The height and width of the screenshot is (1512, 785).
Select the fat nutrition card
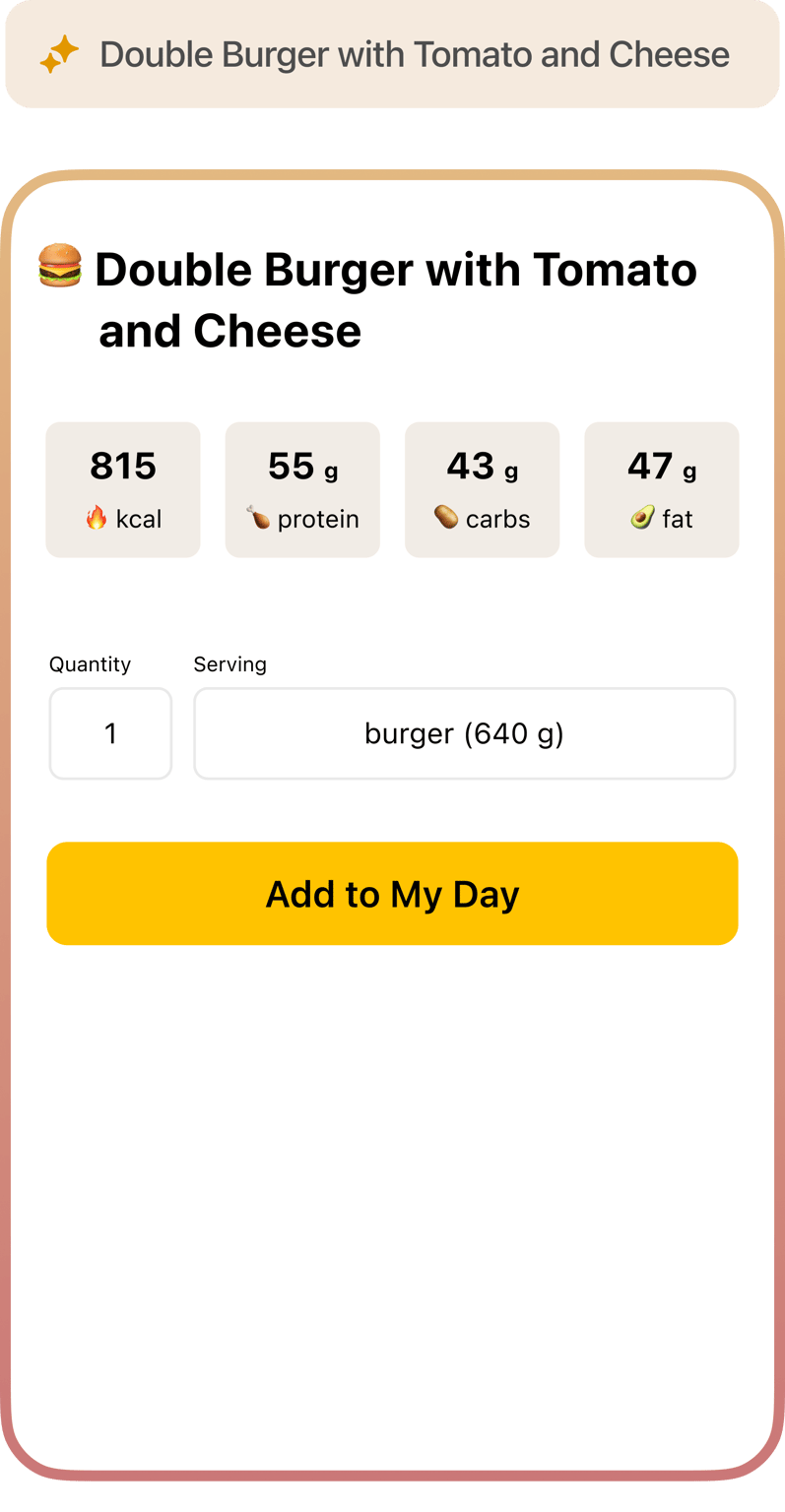click(661, 489)
